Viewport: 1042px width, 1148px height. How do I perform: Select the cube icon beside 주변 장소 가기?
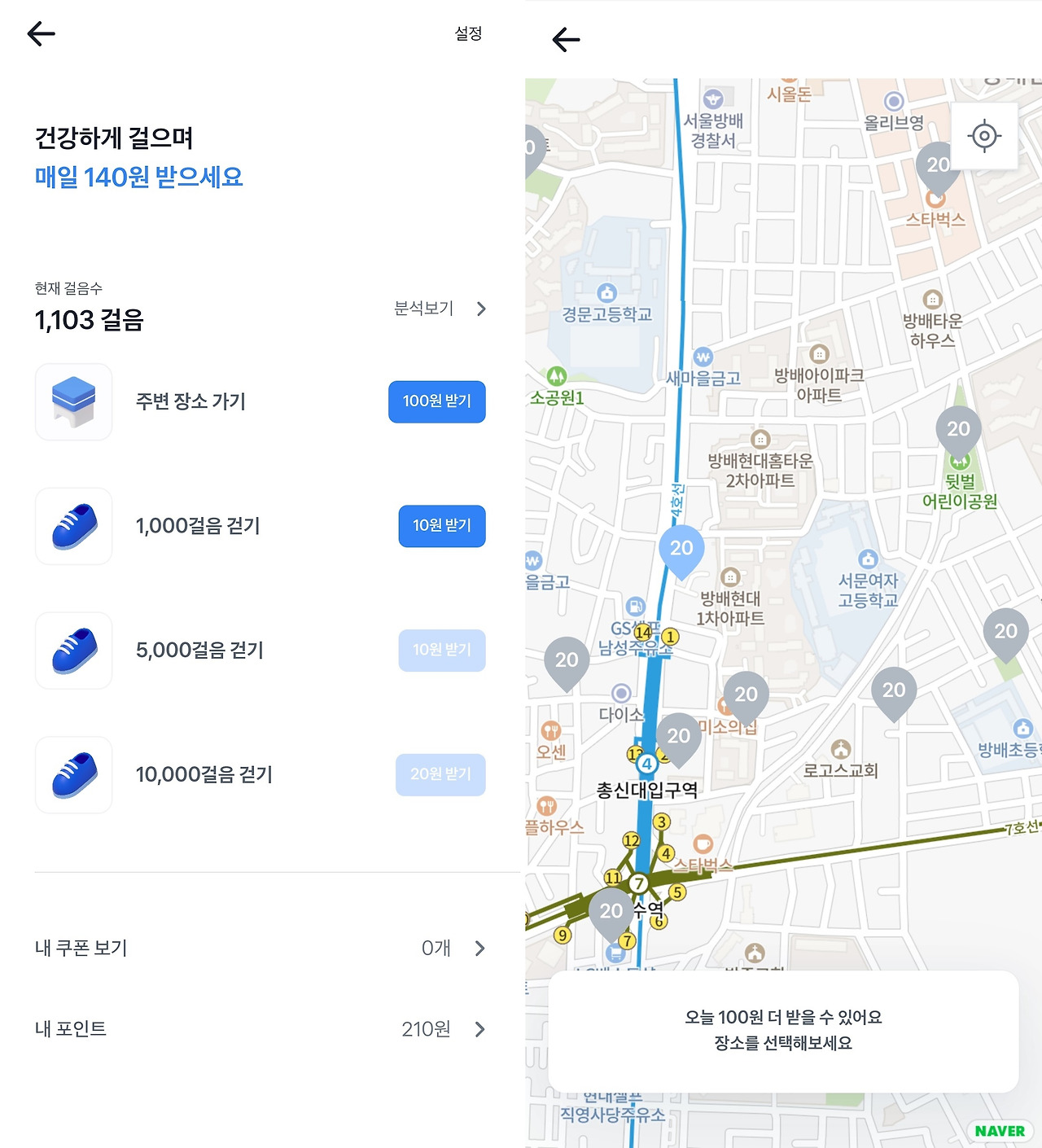[72, 401]
